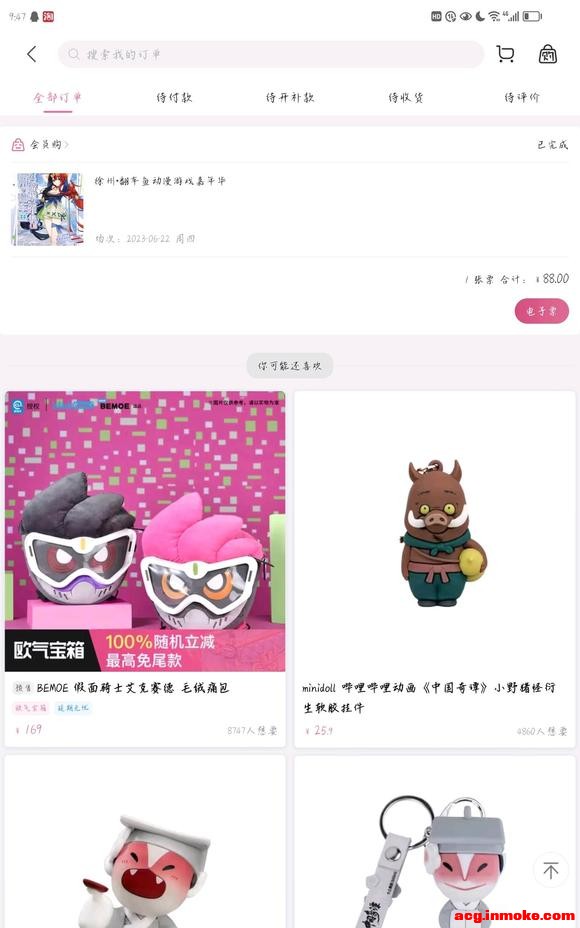This screenshot has height=928, width=580.
Task: Switch to the 待评价 tab
Action: (522, 98)
